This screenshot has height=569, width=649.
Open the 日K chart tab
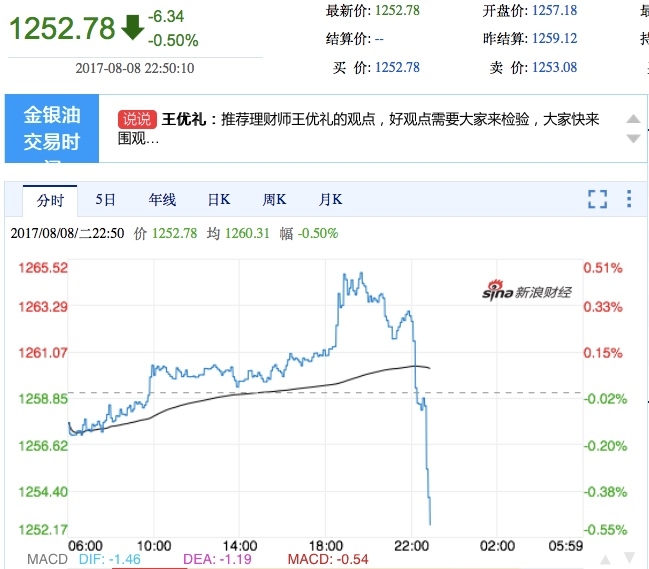pyautogui.click(x=218, y=199)
